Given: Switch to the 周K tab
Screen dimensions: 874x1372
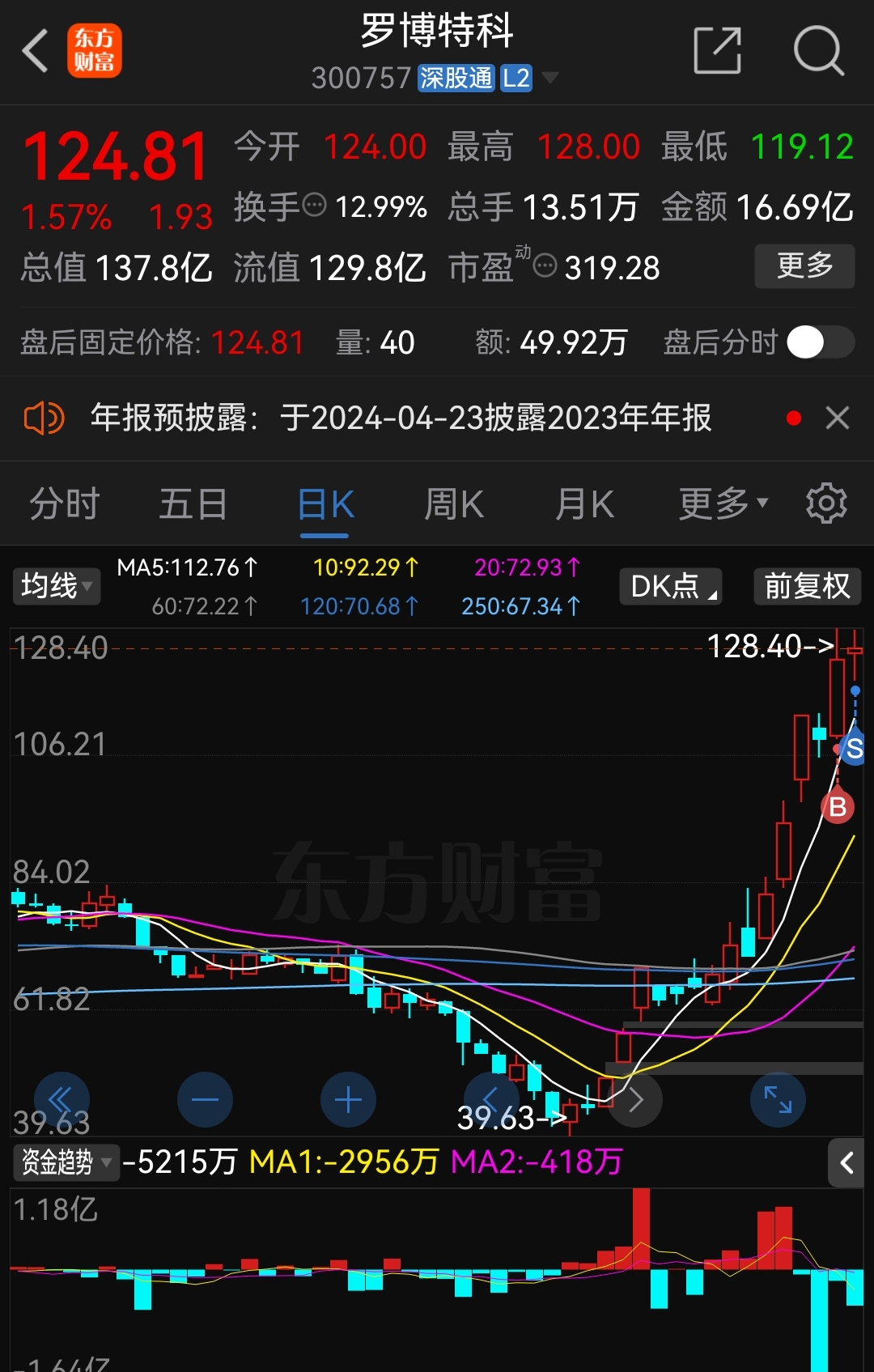Looking at the screenshot, I should coord(452,503).
